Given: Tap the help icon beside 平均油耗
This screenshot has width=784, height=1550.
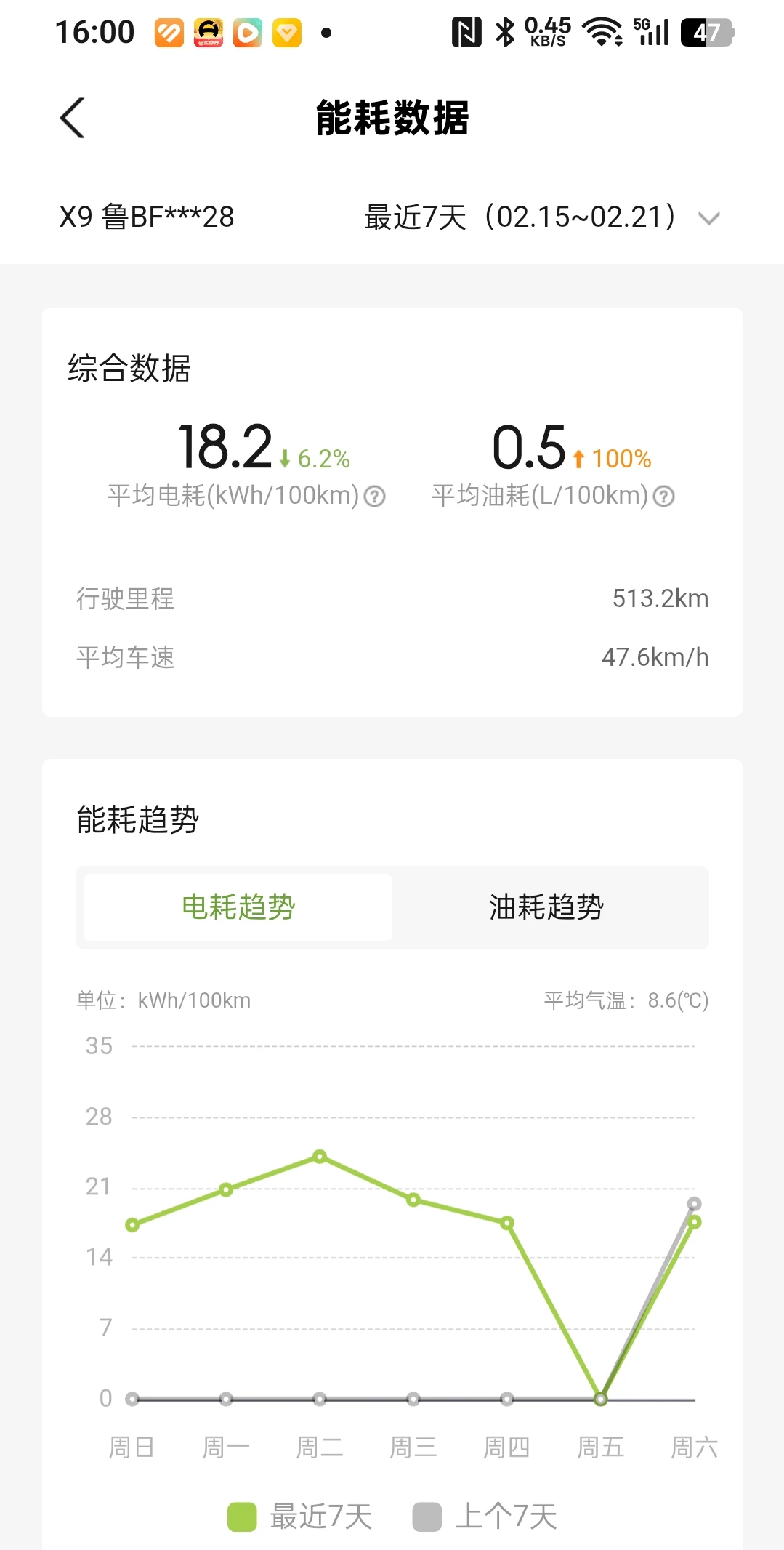Looking at the screenshot, I should click(664, 497).
